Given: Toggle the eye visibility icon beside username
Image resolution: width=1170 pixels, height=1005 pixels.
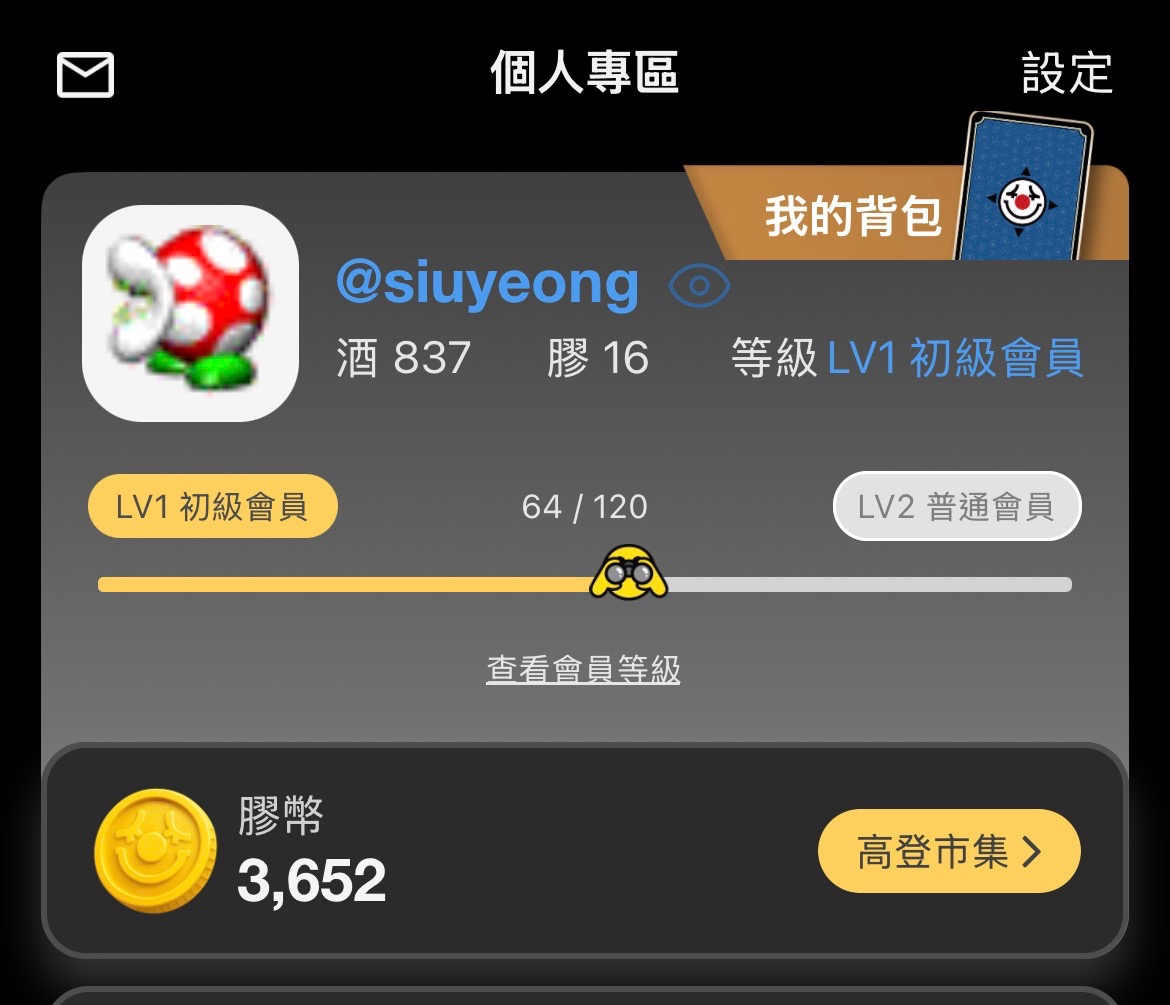Looking at the screenshot, I should [x=699, y=285].
